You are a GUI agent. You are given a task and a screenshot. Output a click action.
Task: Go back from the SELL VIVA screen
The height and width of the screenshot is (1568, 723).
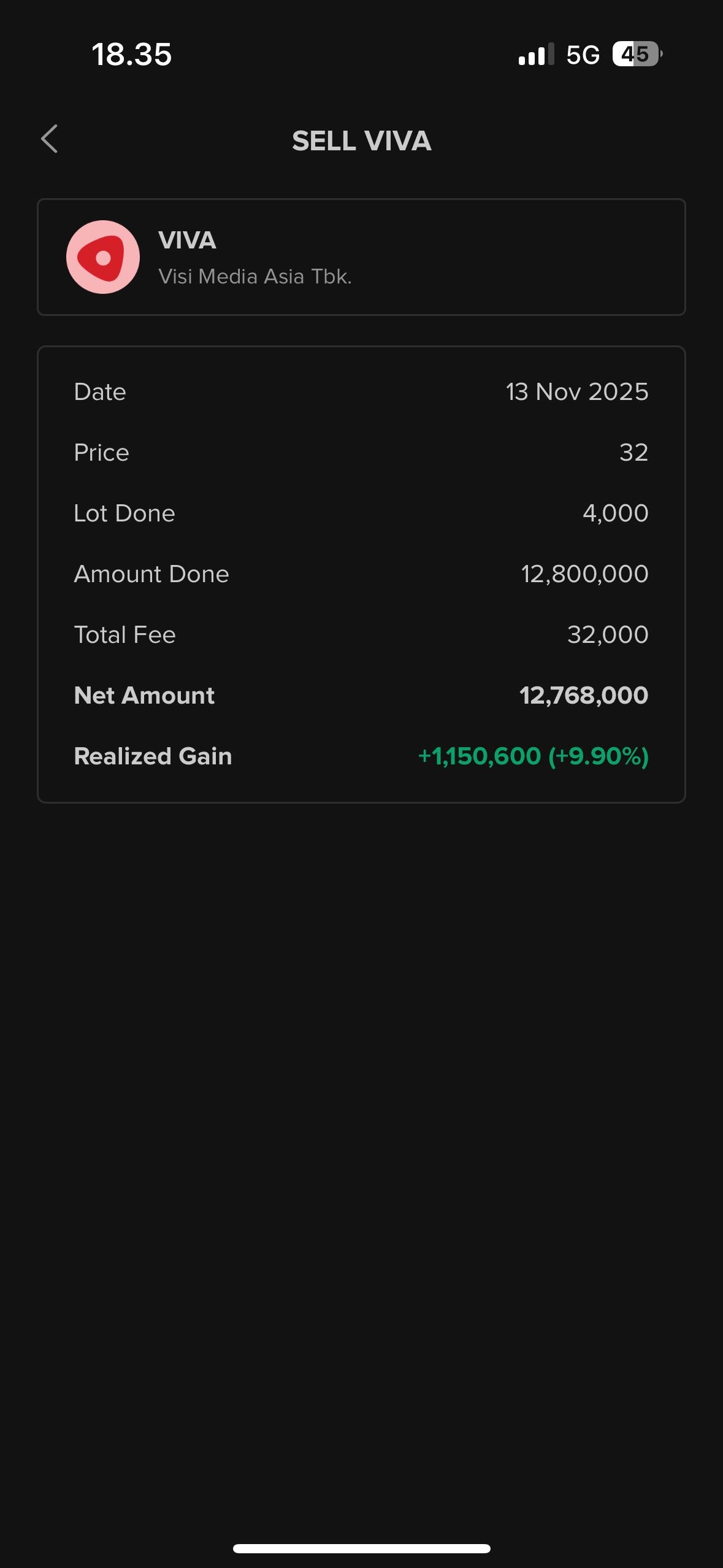click(50, 139)
